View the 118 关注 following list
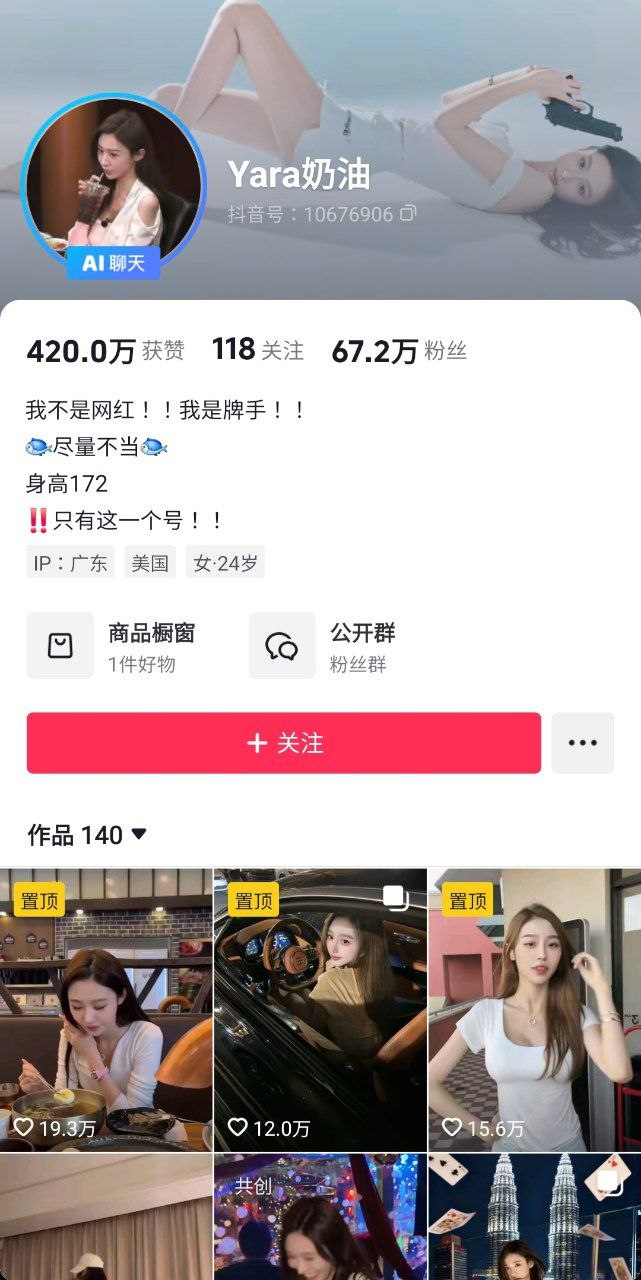Screen dimensions: 641x1280 click(257, 350)
